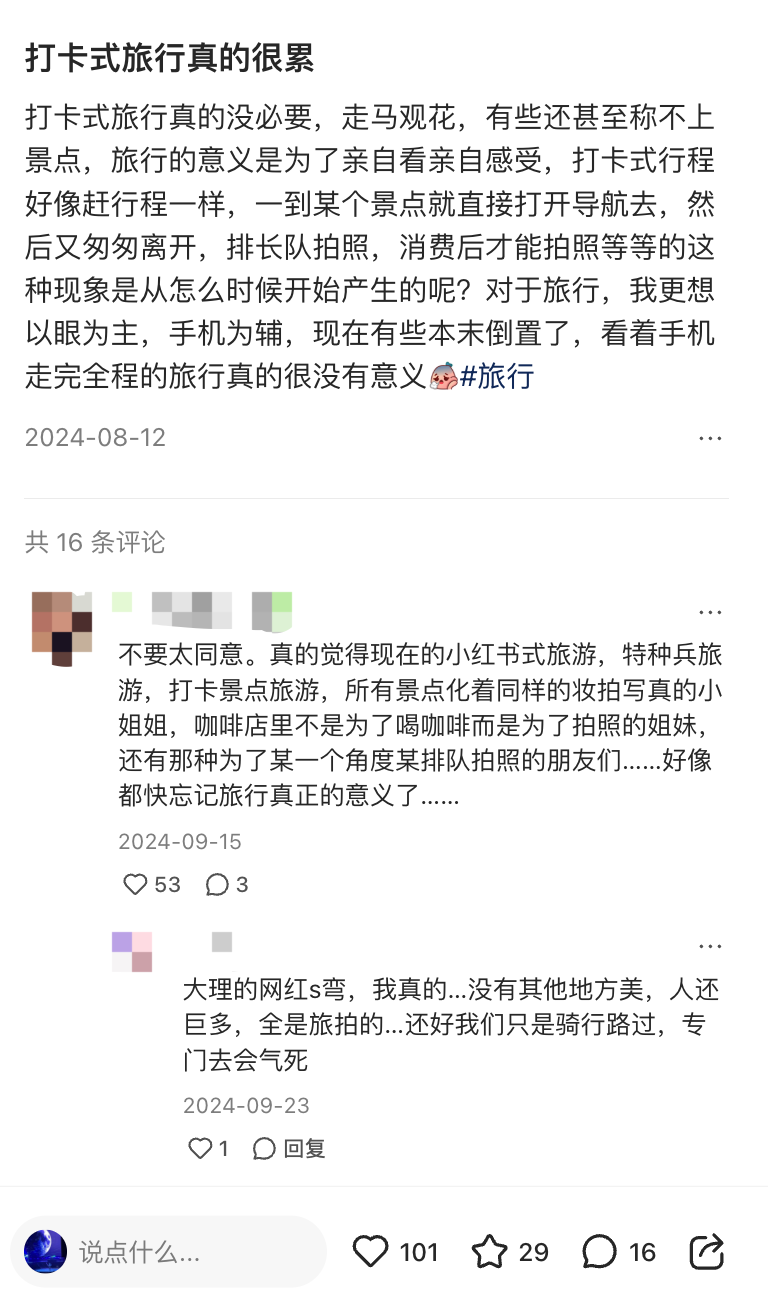Like the post with 101 likes
Viewport: 768px width, 1296px height.
tap(371, 1251)
